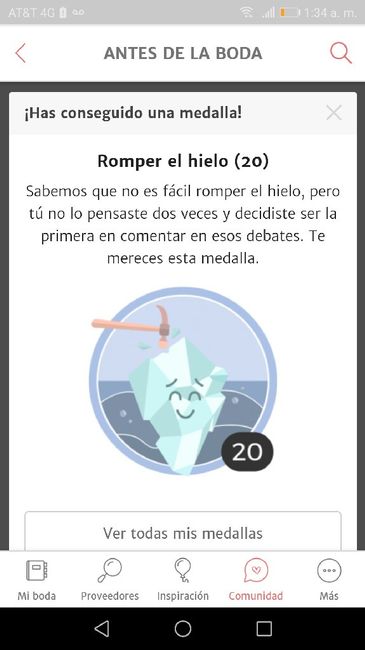Image resolution: width=365 pixels, height=650 pixels.
Task: Tap the system home button
Action: point(182,628)
